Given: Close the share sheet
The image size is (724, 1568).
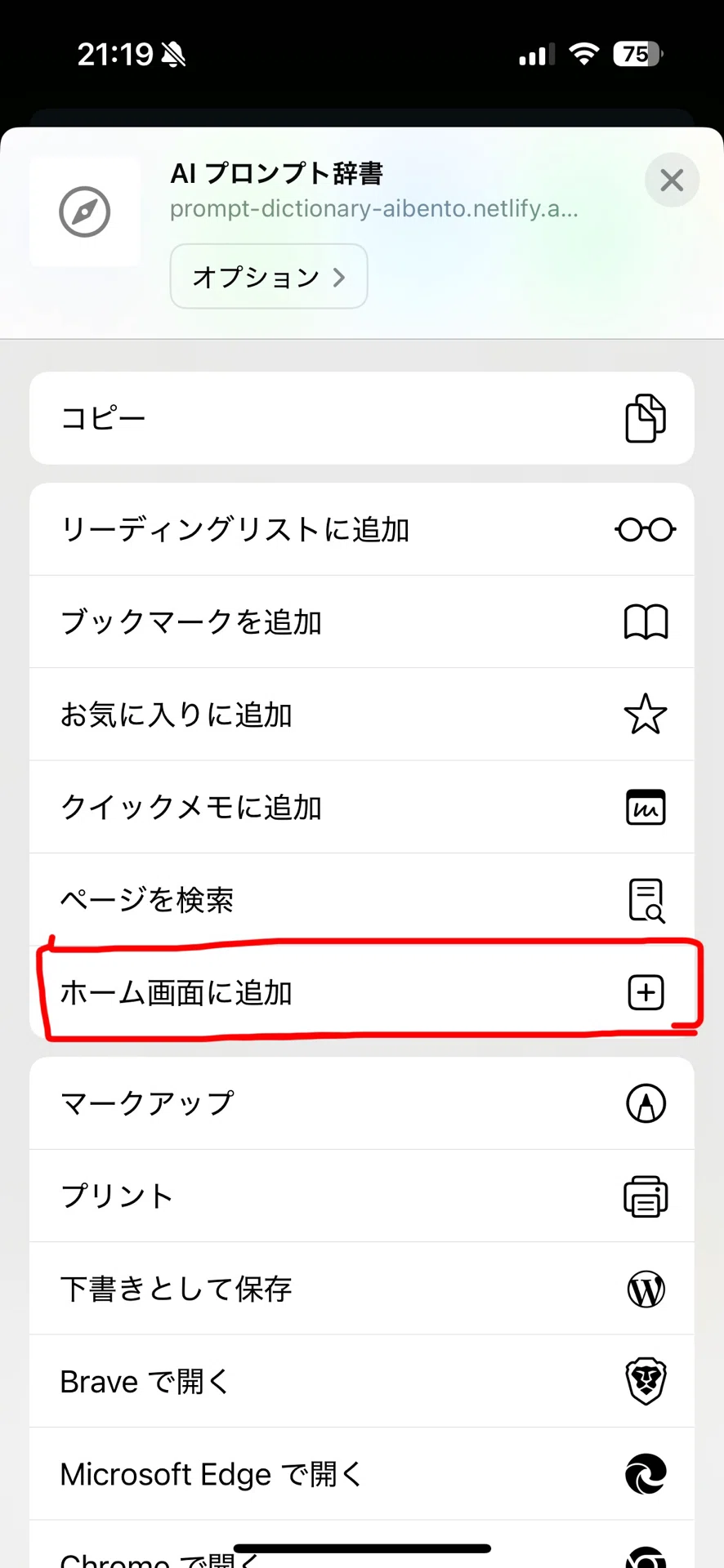Looking at the screenshot, I should (x=672, y=180).
